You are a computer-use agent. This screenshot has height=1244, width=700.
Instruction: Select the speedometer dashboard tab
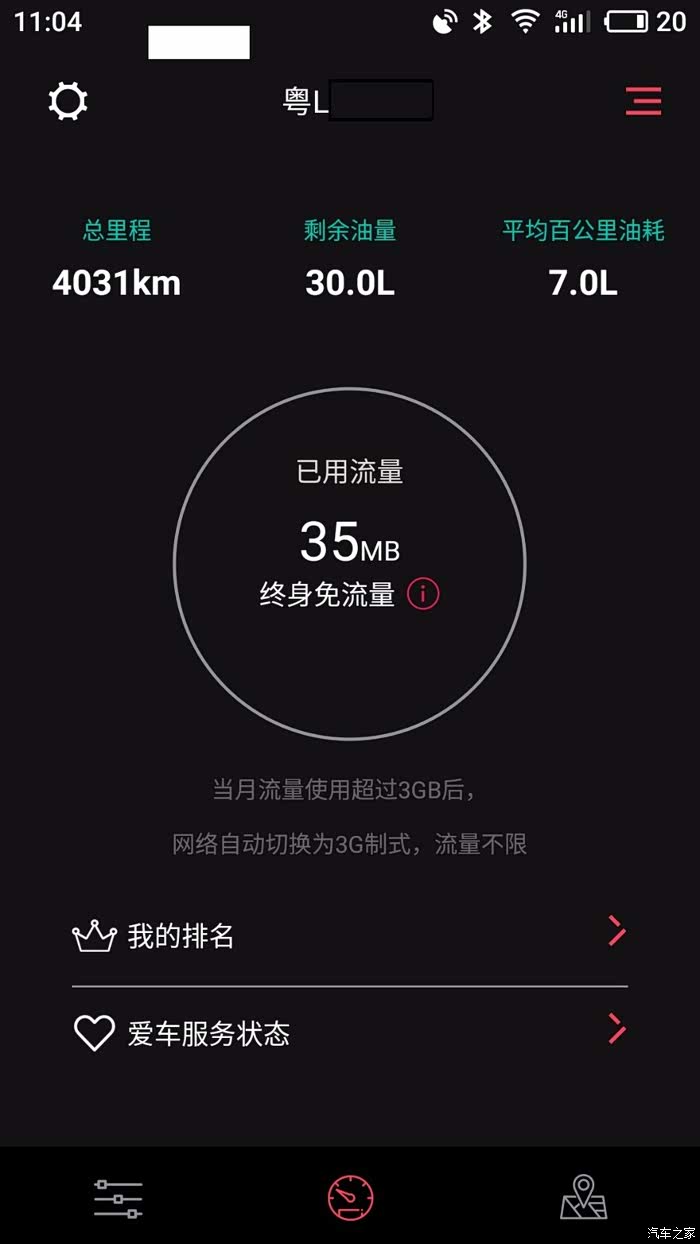click(350, 1198)
